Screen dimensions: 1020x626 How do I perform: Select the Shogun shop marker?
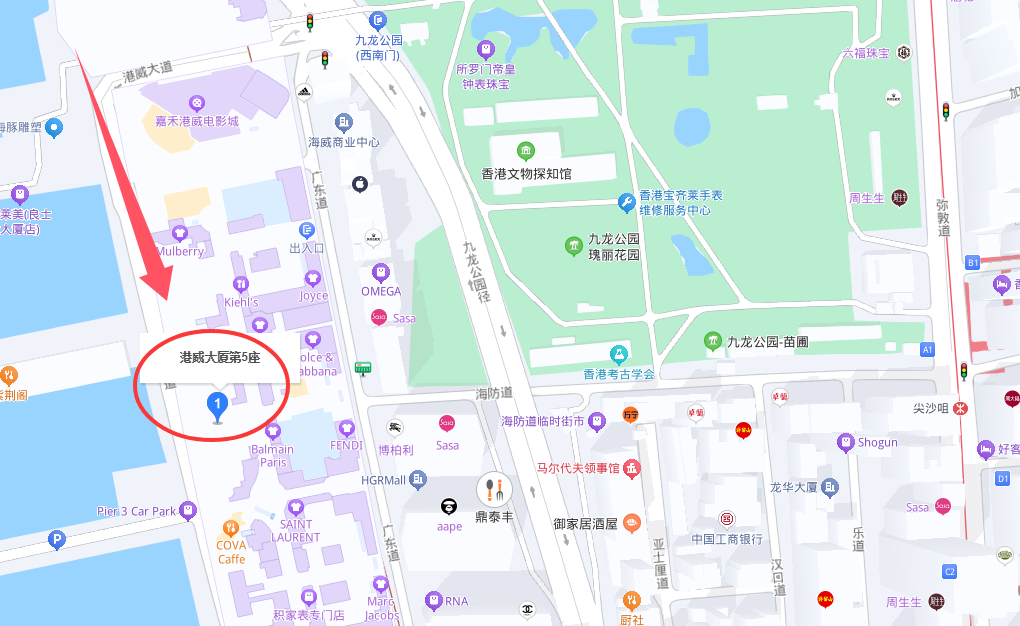[846, 442]
